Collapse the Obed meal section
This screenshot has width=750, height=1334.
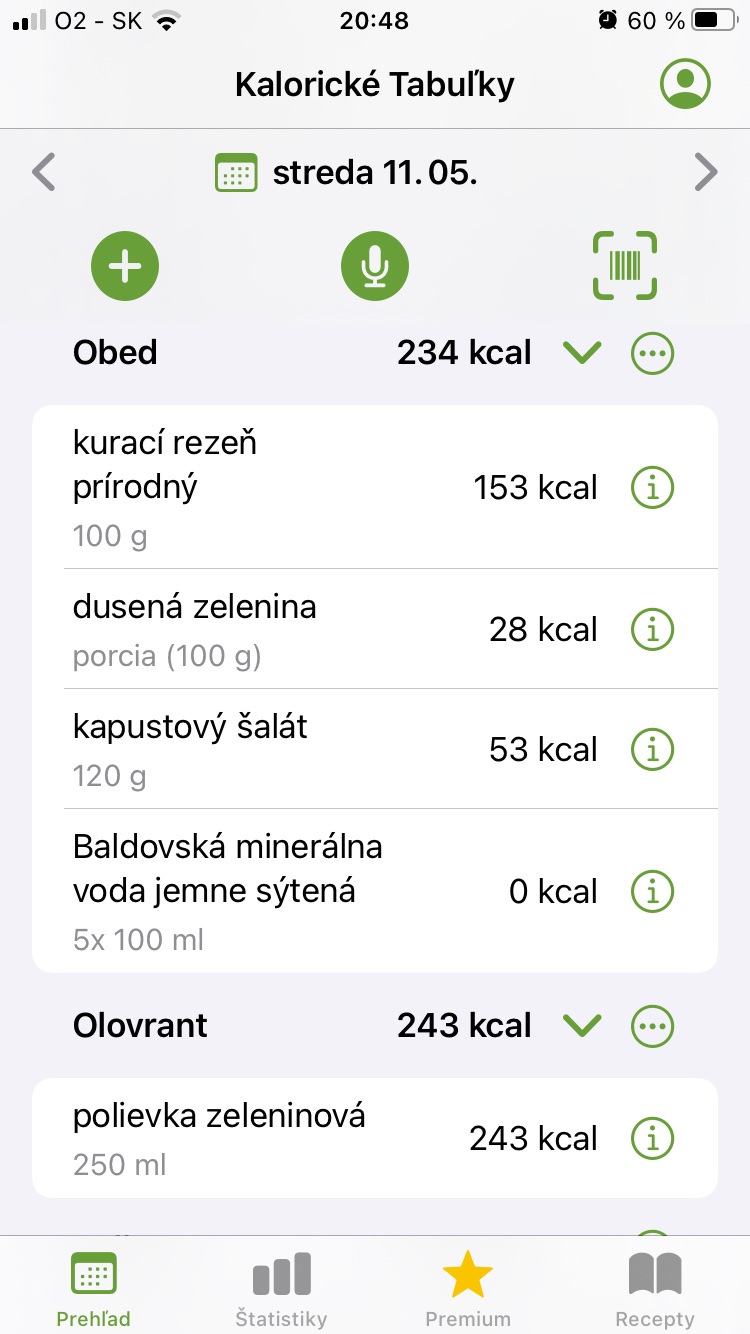coord(582,352)
